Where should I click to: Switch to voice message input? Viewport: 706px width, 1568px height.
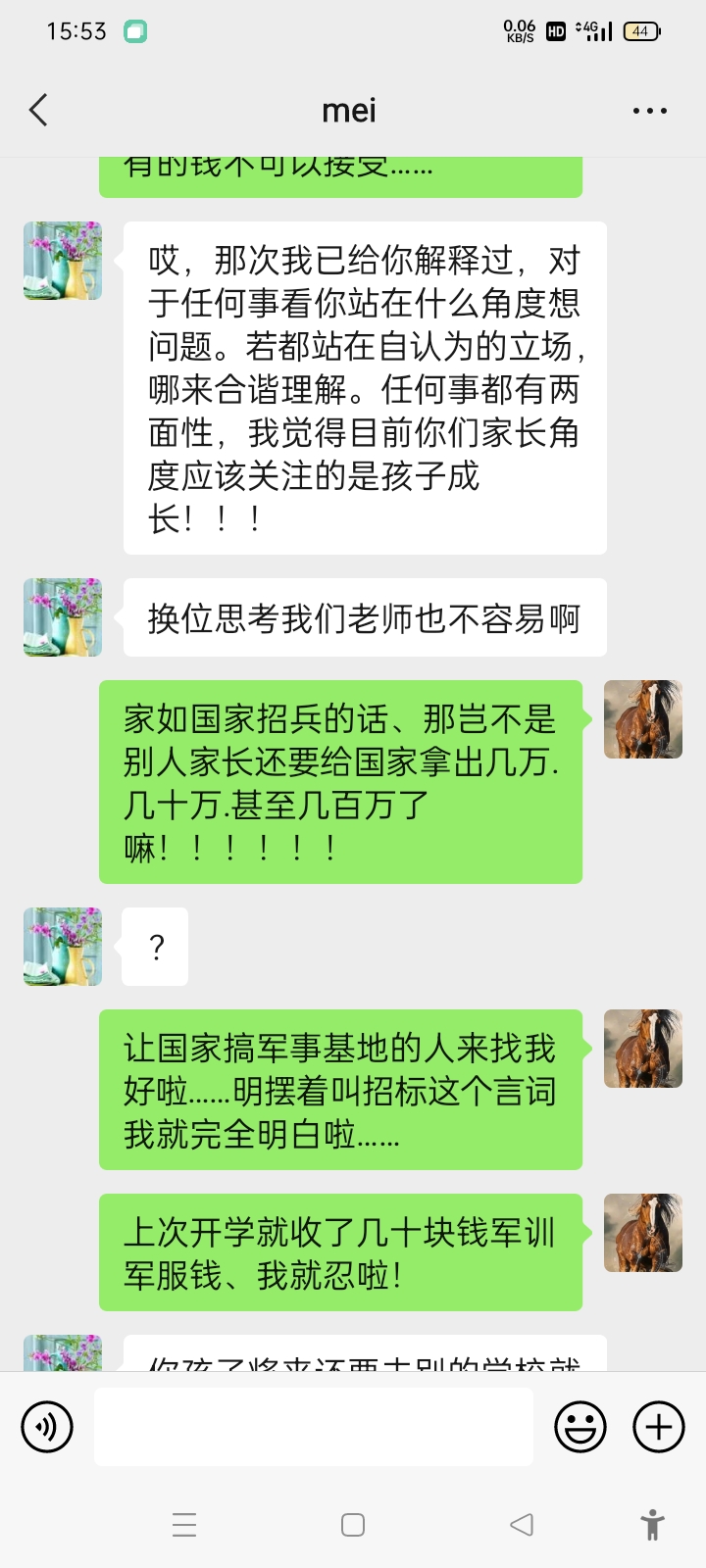pos(47,1427)
